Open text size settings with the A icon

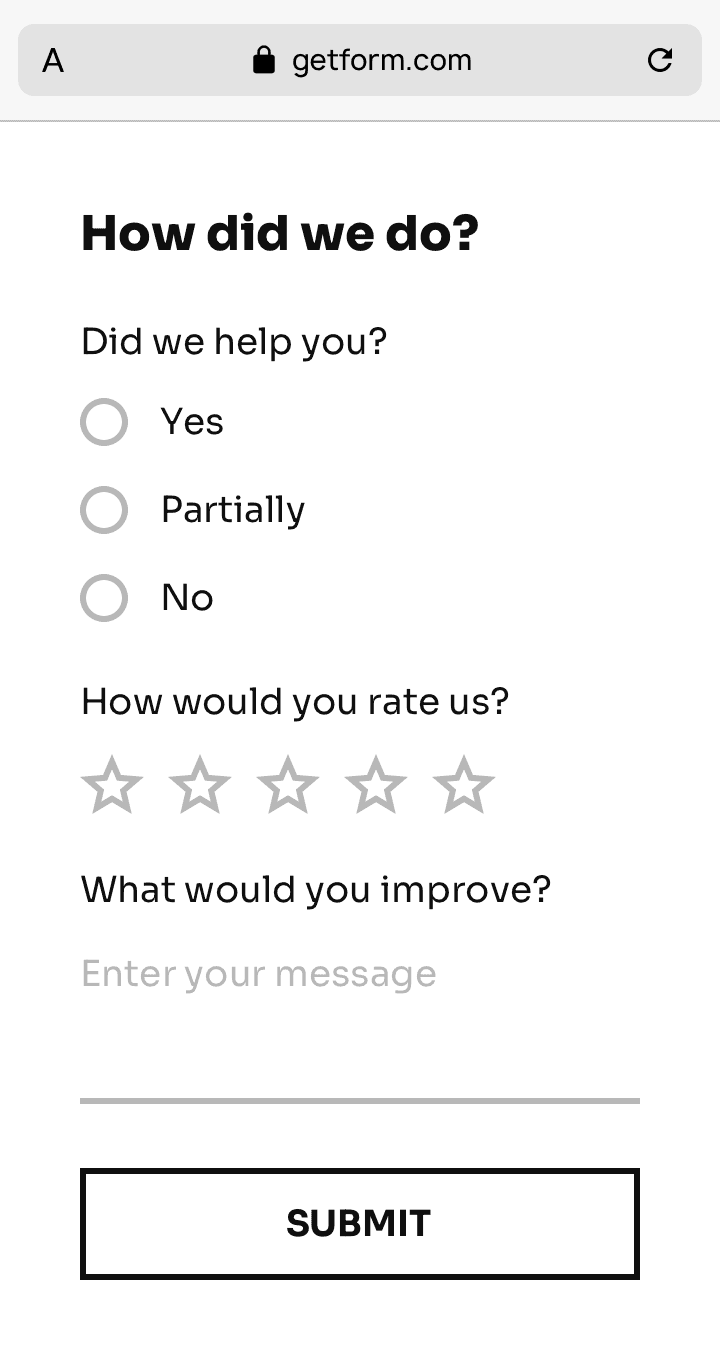click(x=52, y=61)
